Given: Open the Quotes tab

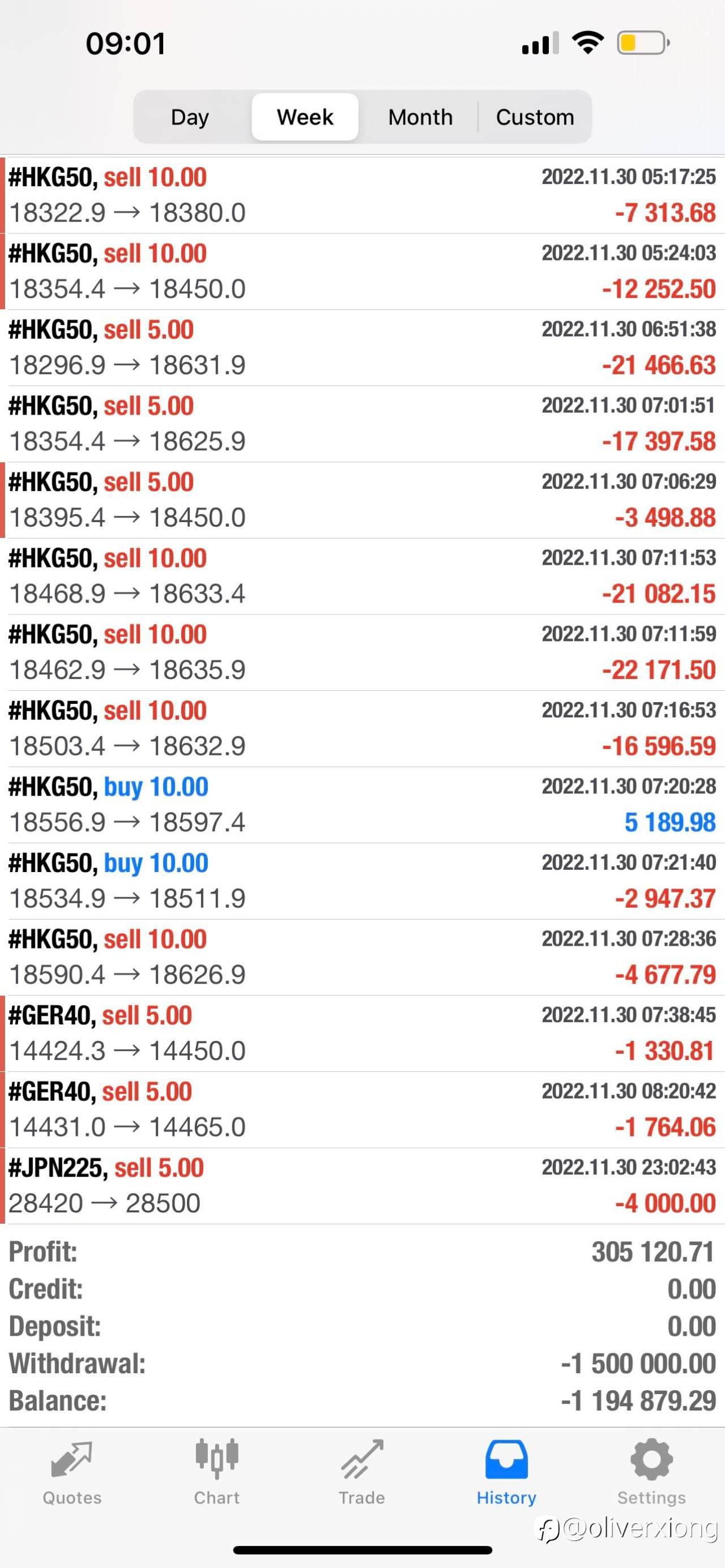Looking at the screenshot, I should coord(72,1473).
